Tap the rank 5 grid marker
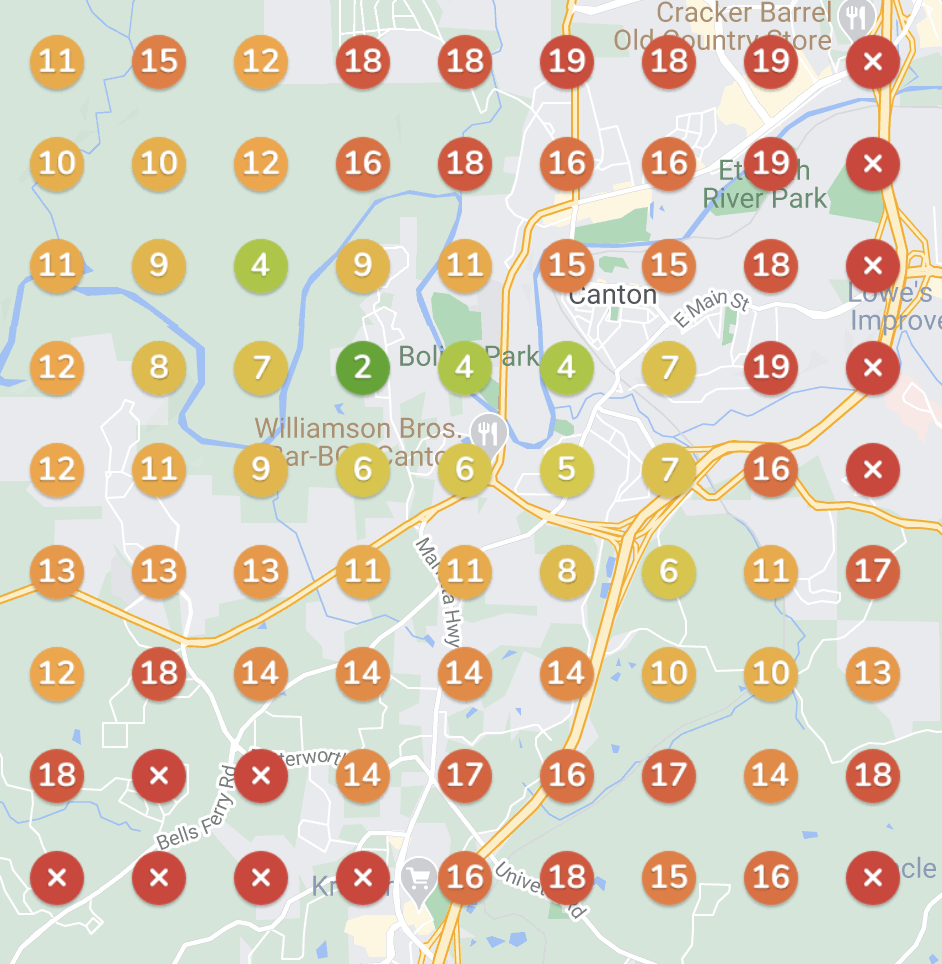The height and width of the screenshot is (964, 942). [x=566, y=468]
